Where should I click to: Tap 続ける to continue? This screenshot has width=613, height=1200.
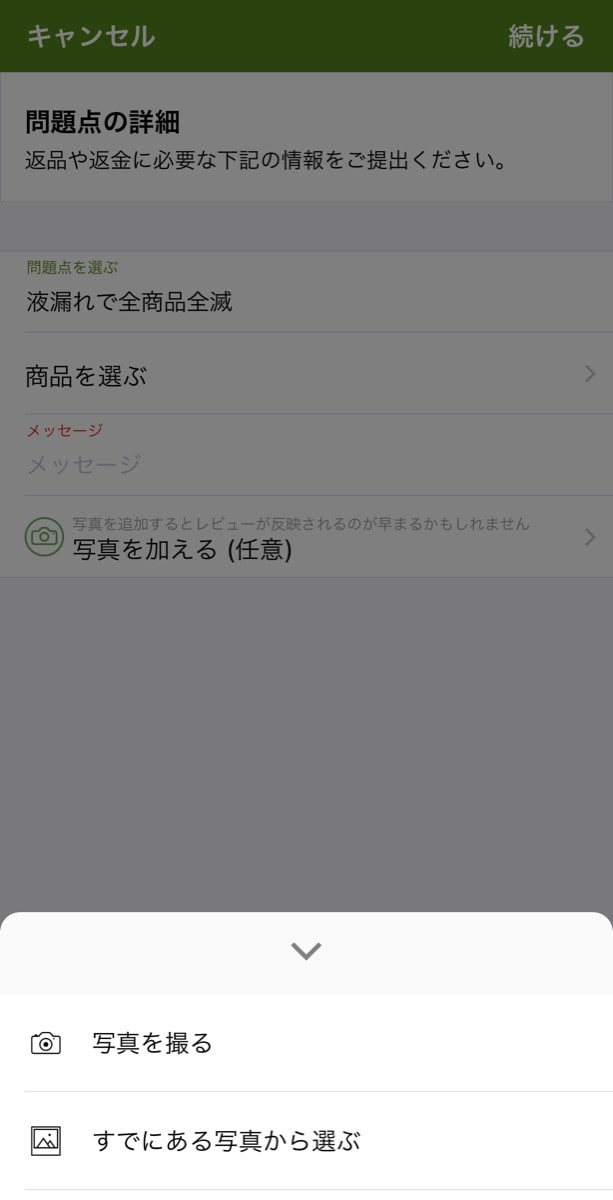546,36
